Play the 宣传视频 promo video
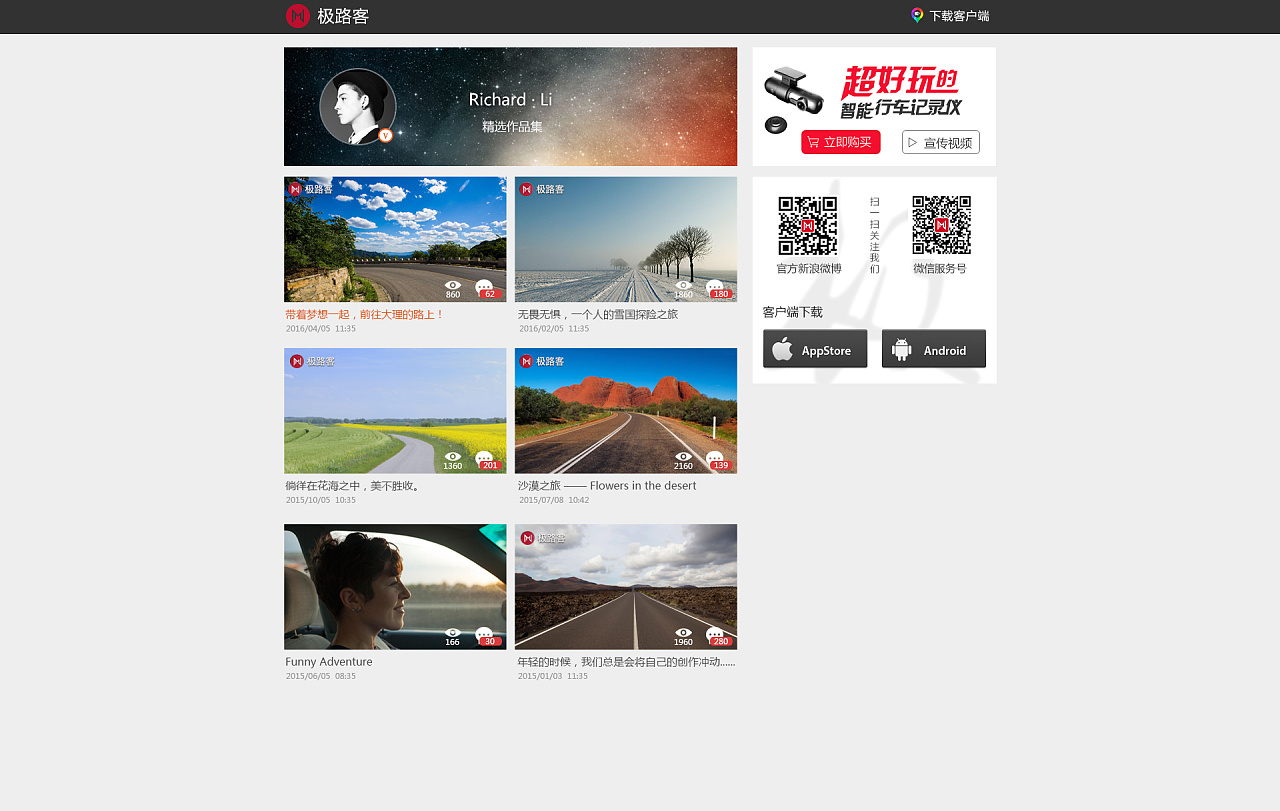 pyautogui.click(x=940, y=142)
